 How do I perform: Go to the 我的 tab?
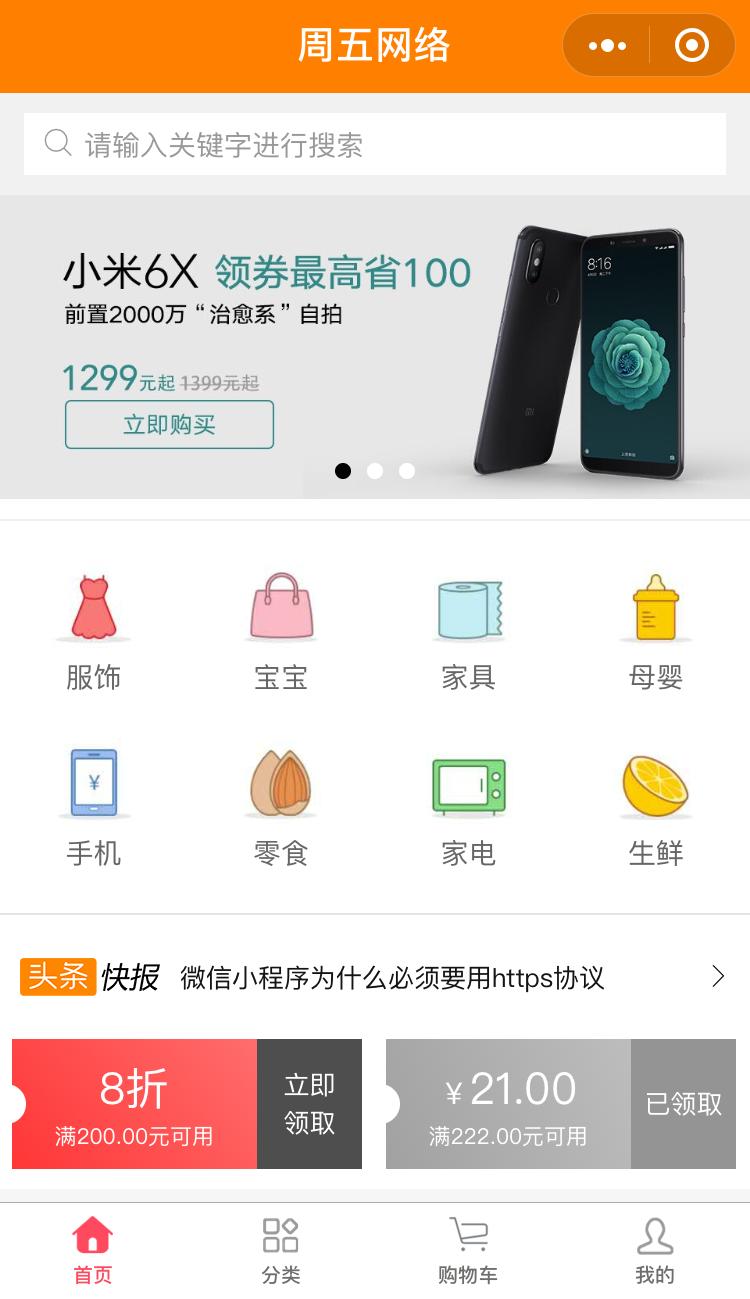(x=655, y=1250)
